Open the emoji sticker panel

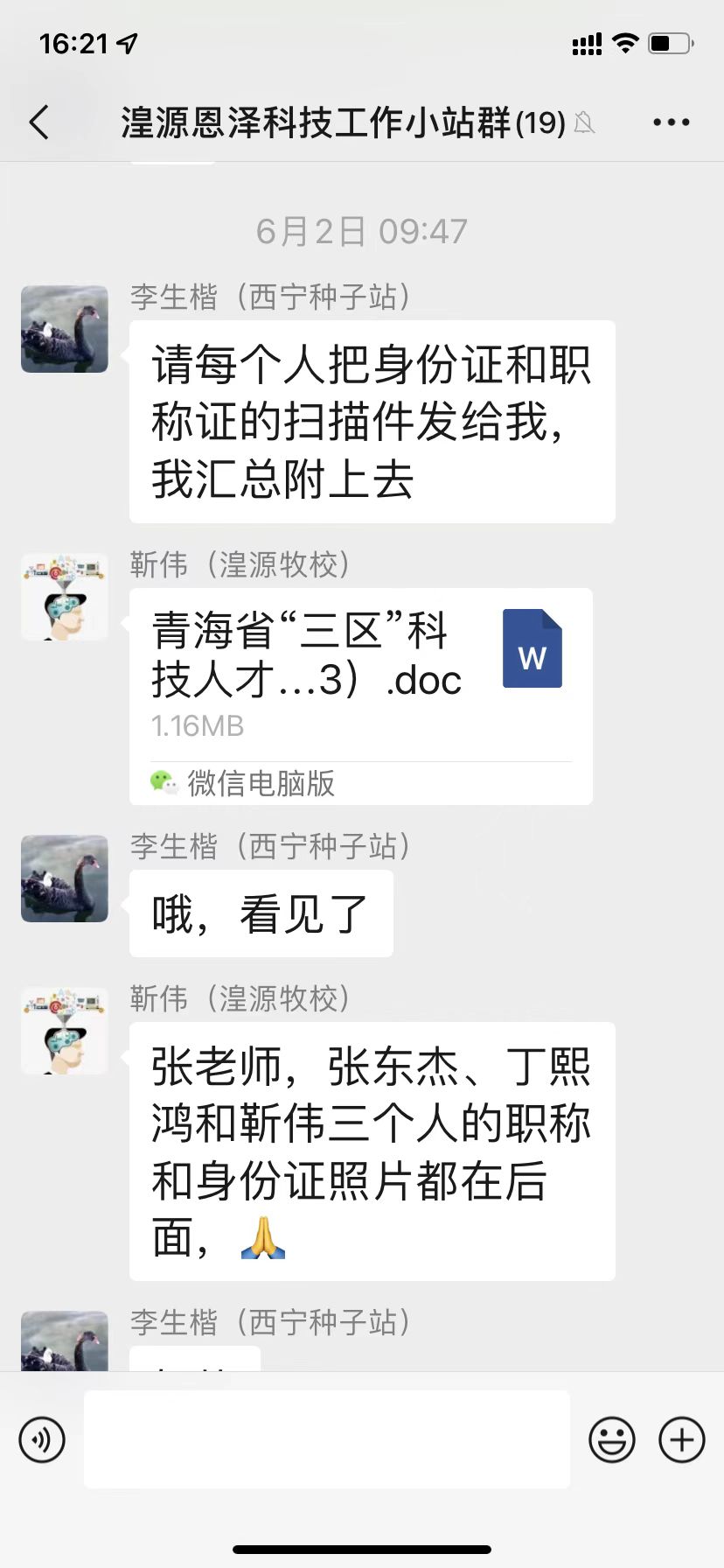[x=611, y=1439]
